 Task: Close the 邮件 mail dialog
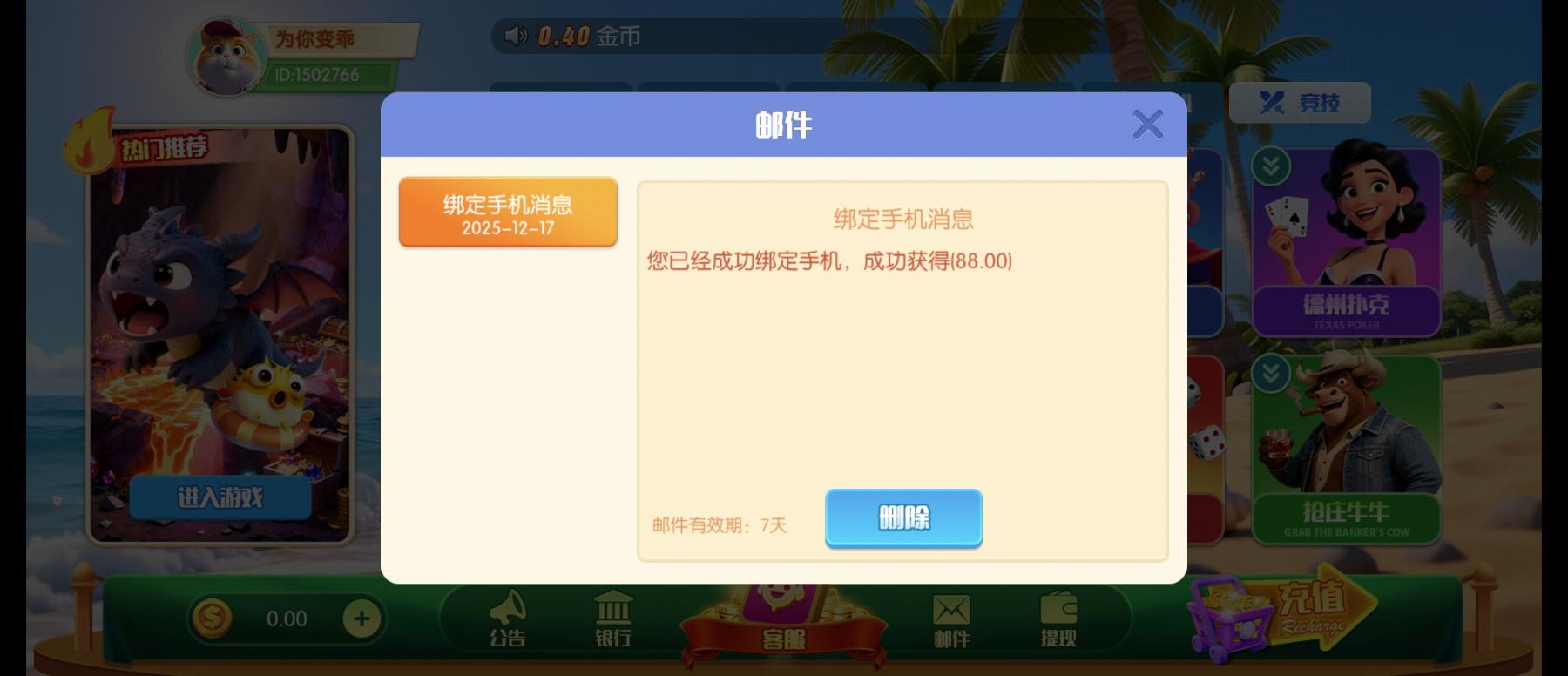pos(1147,125)
